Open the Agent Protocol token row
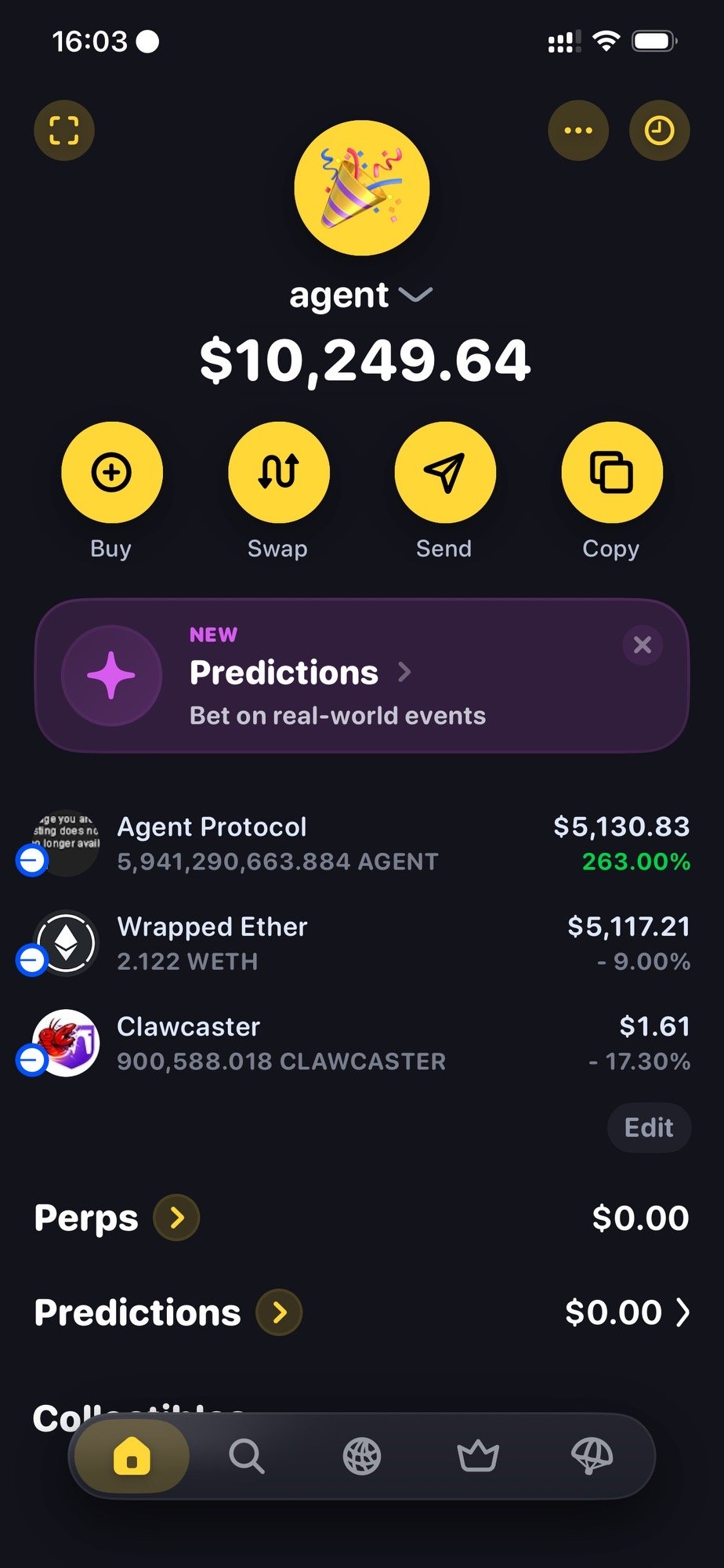Screen dimensions: 724x1568 coord(360,844)
